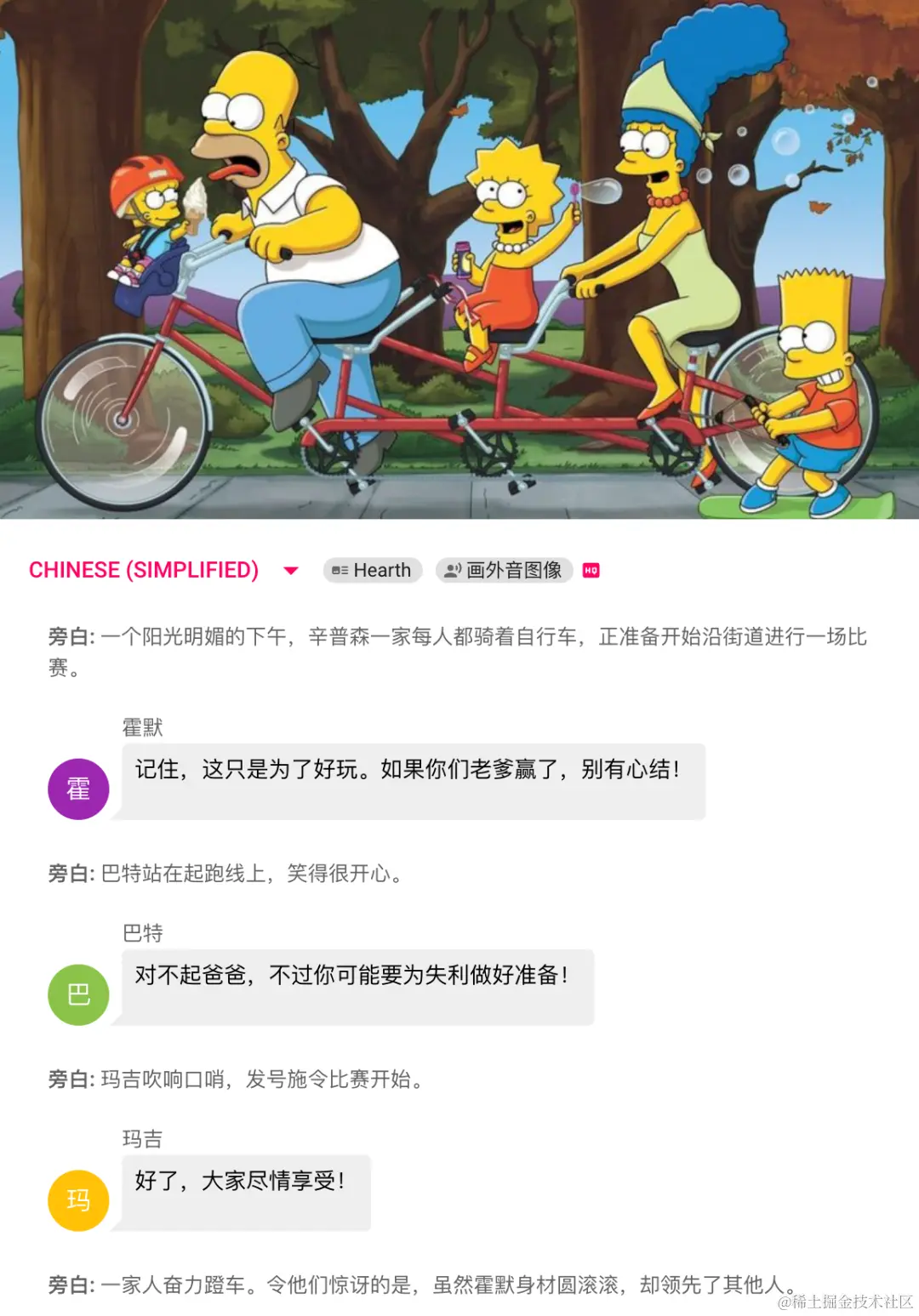Click Marge's yellow 玛 avatar icon

click(78, 1199)
